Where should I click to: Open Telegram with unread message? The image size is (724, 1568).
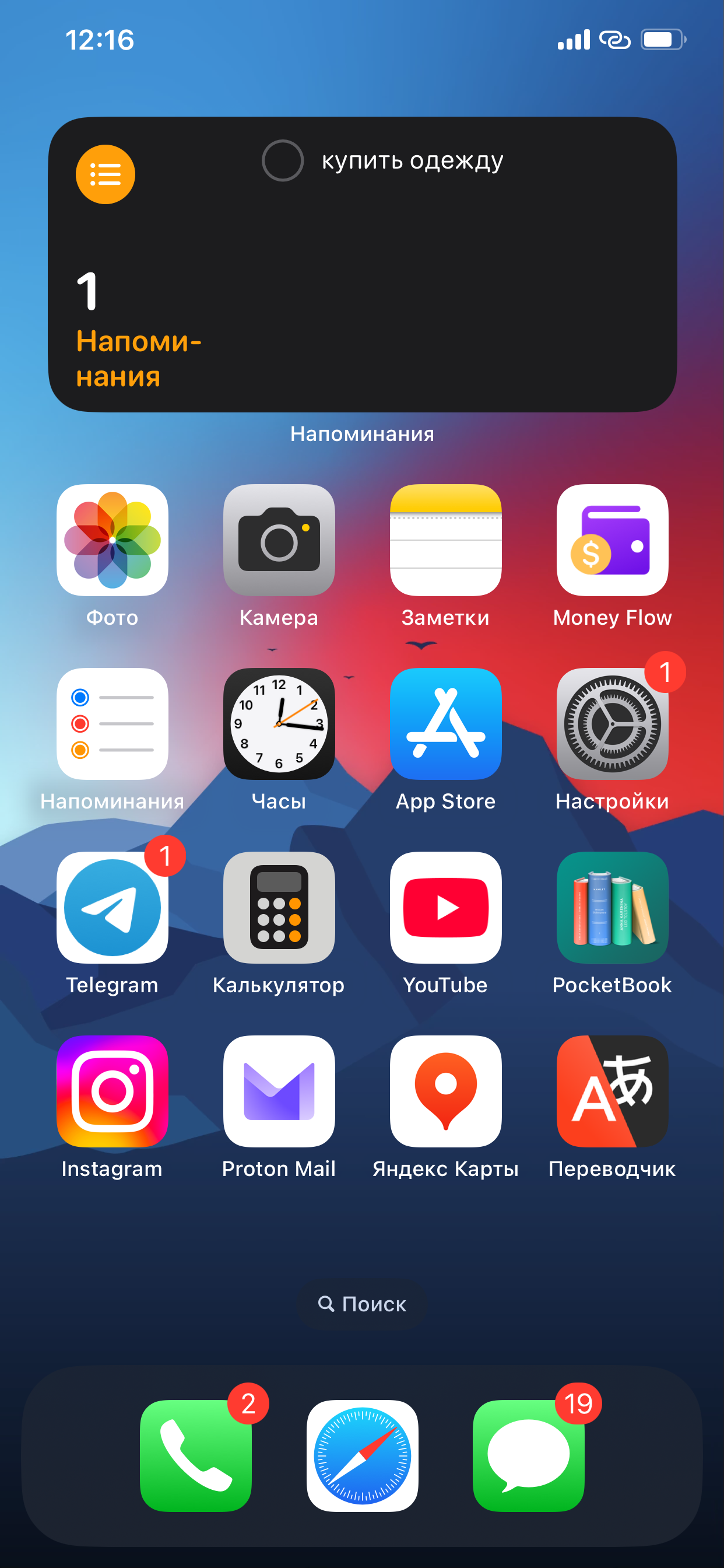point(113,908)
